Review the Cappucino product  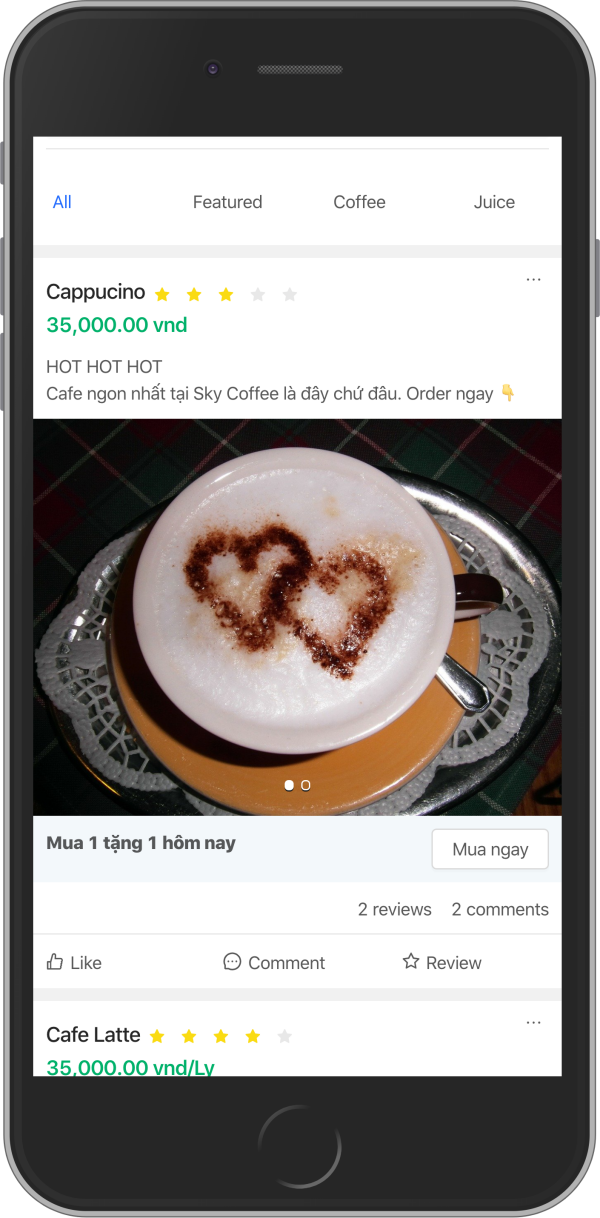[x=441, y=962]
